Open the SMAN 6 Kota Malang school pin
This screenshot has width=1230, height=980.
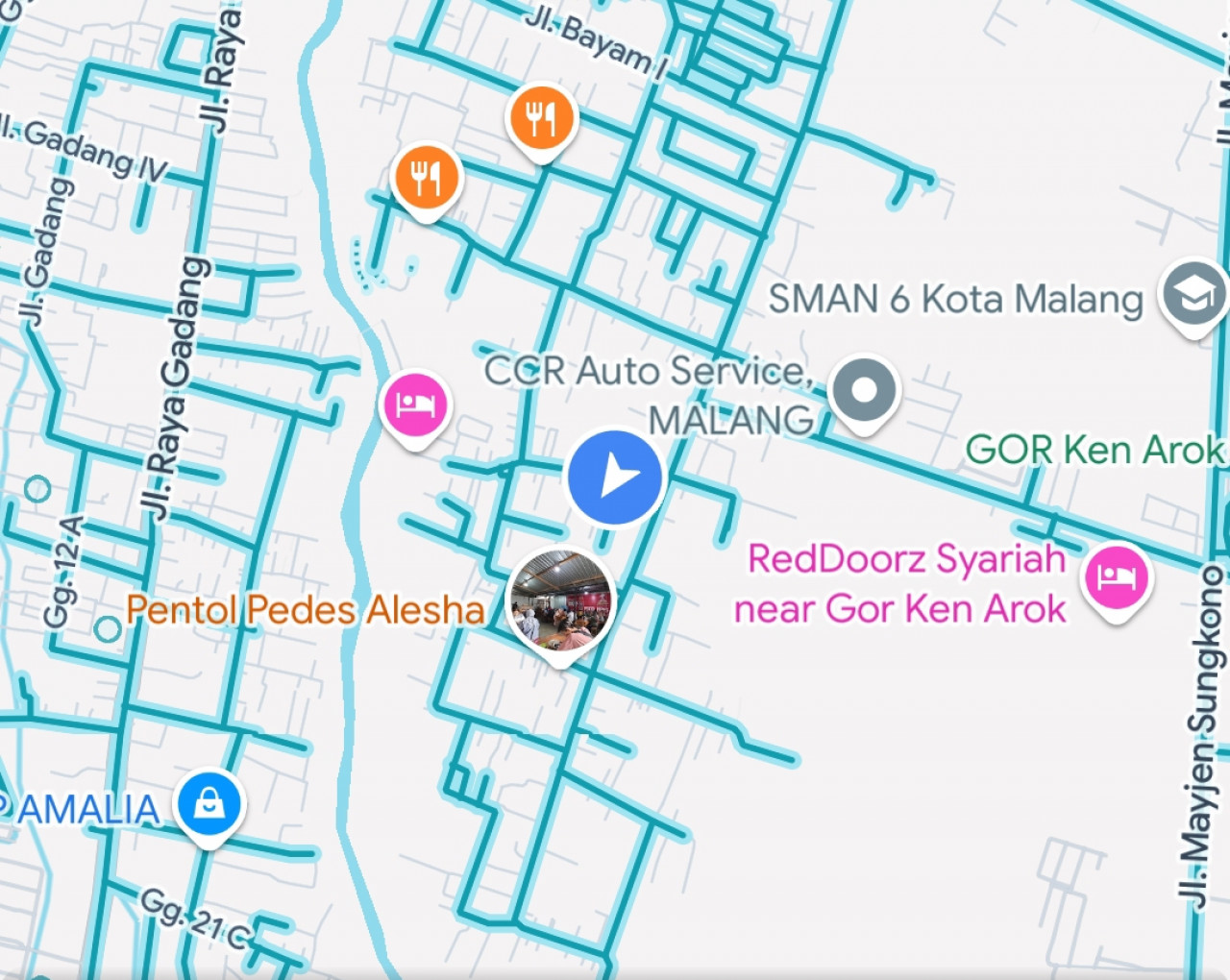click(1193, 295)
